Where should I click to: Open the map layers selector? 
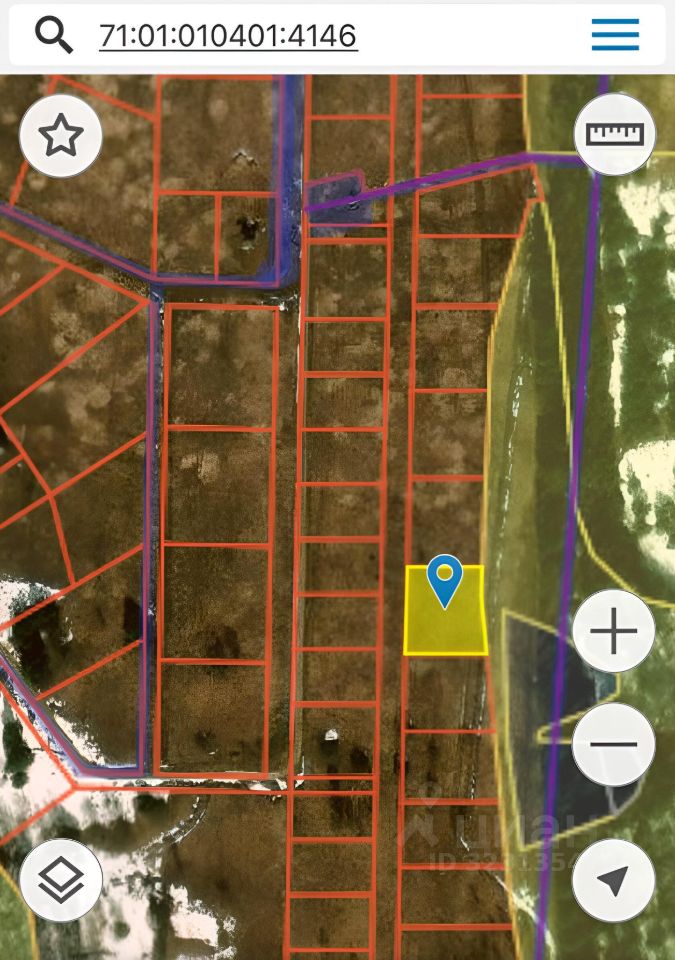[61, 880]
